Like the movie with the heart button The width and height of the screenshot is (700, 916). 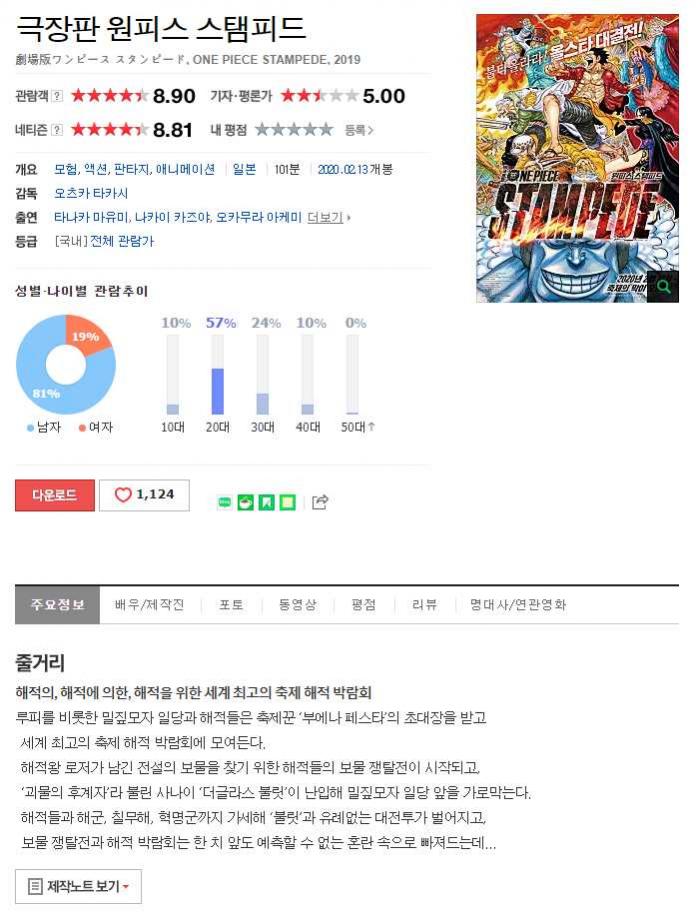click(144, 495)
